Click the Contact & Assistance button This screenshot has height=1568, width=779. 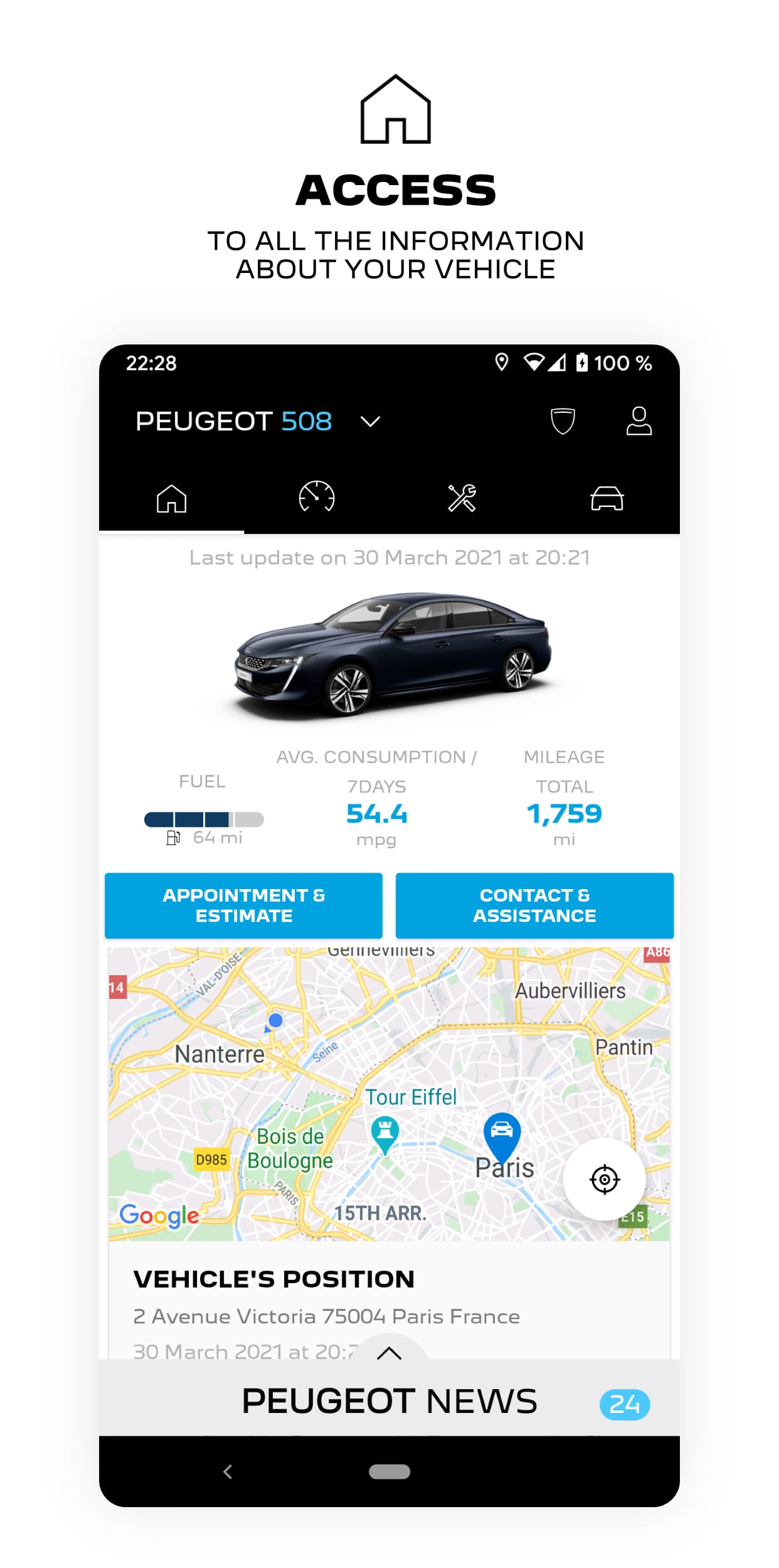[534, 905]
